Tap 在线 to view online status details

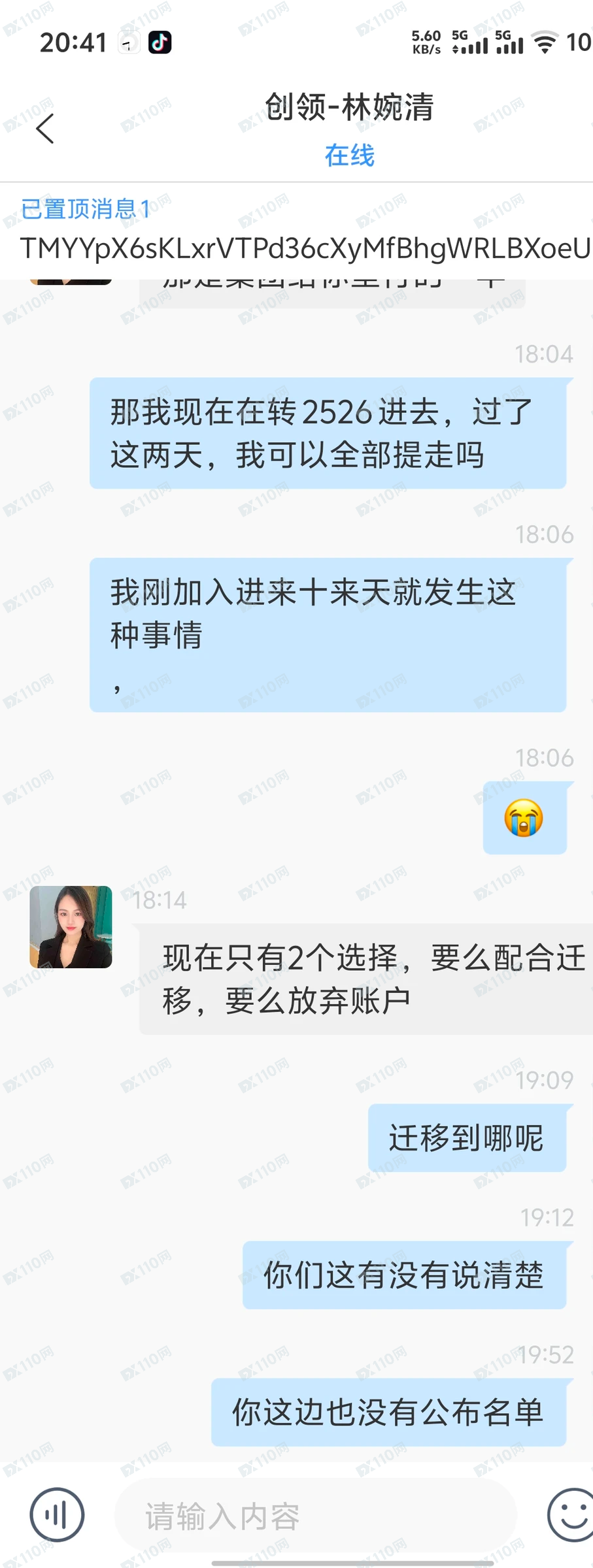[348, 155]
